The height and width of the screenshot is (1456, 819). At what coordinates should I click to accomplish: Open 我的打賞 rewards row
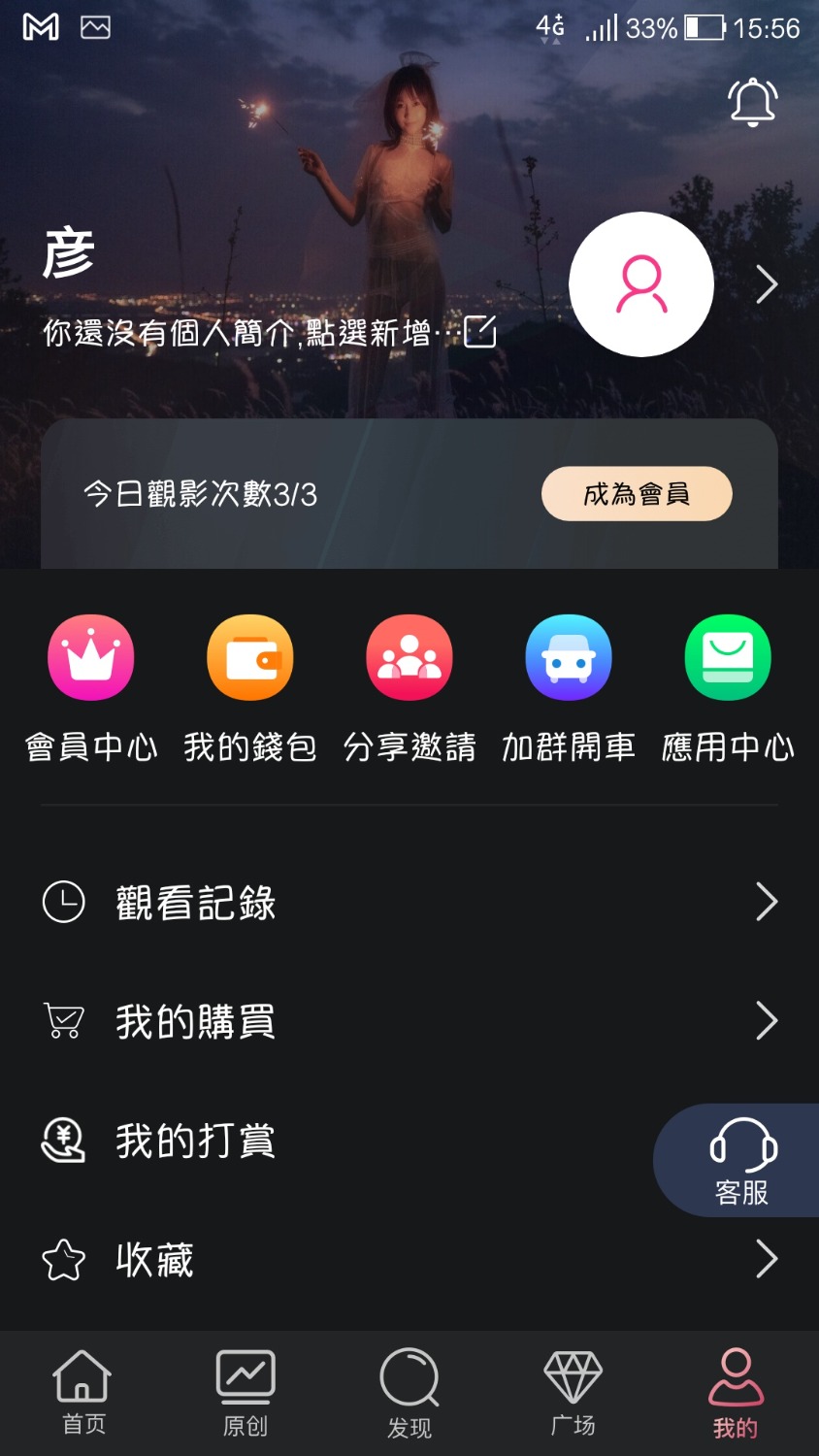tap(340, 1141)
